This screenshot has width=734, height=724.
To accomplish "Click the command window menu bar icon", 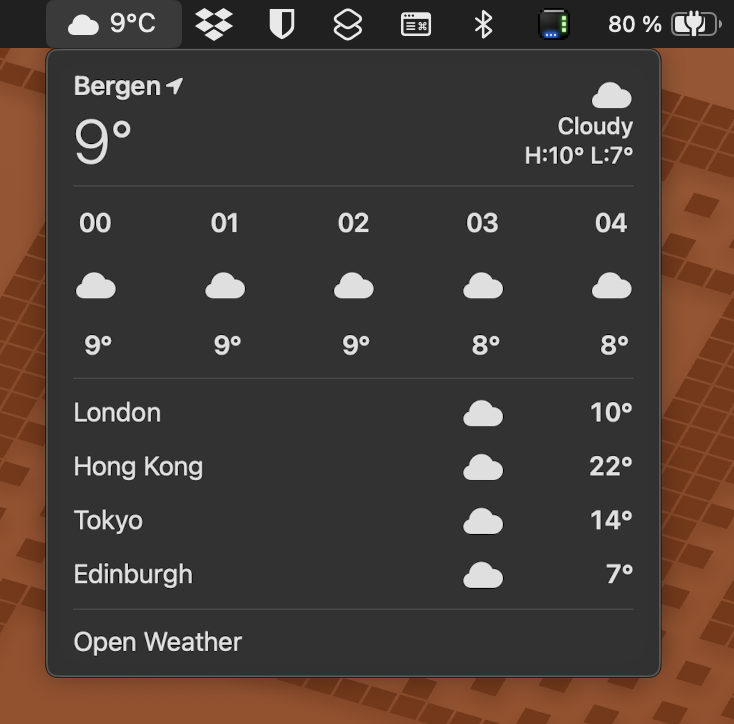I will tap(416, 24).
